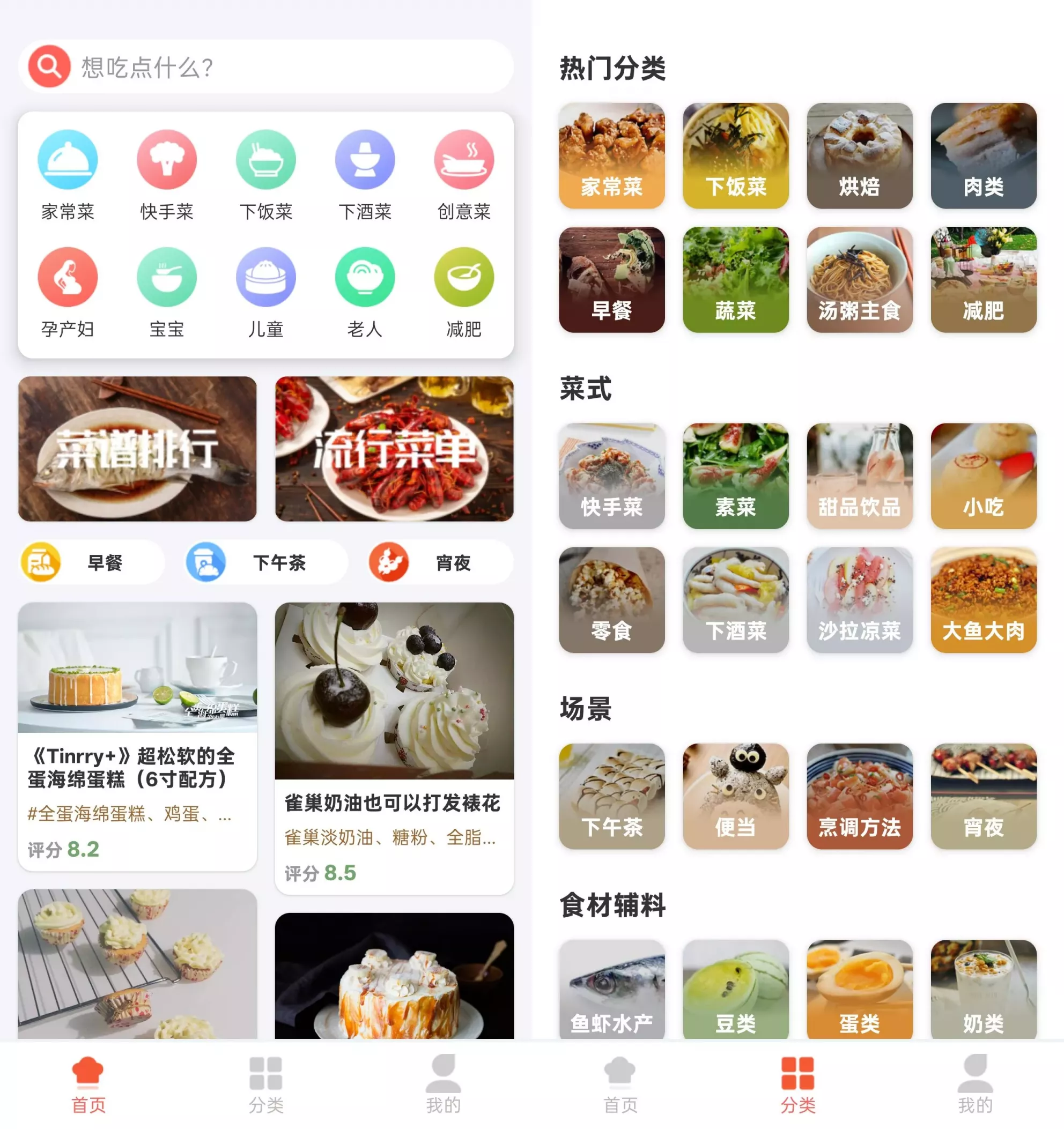This screenshot has height=1129, width=1064.
Task: Open the 沙拉凉菜 tile
Action: (859, 600)
